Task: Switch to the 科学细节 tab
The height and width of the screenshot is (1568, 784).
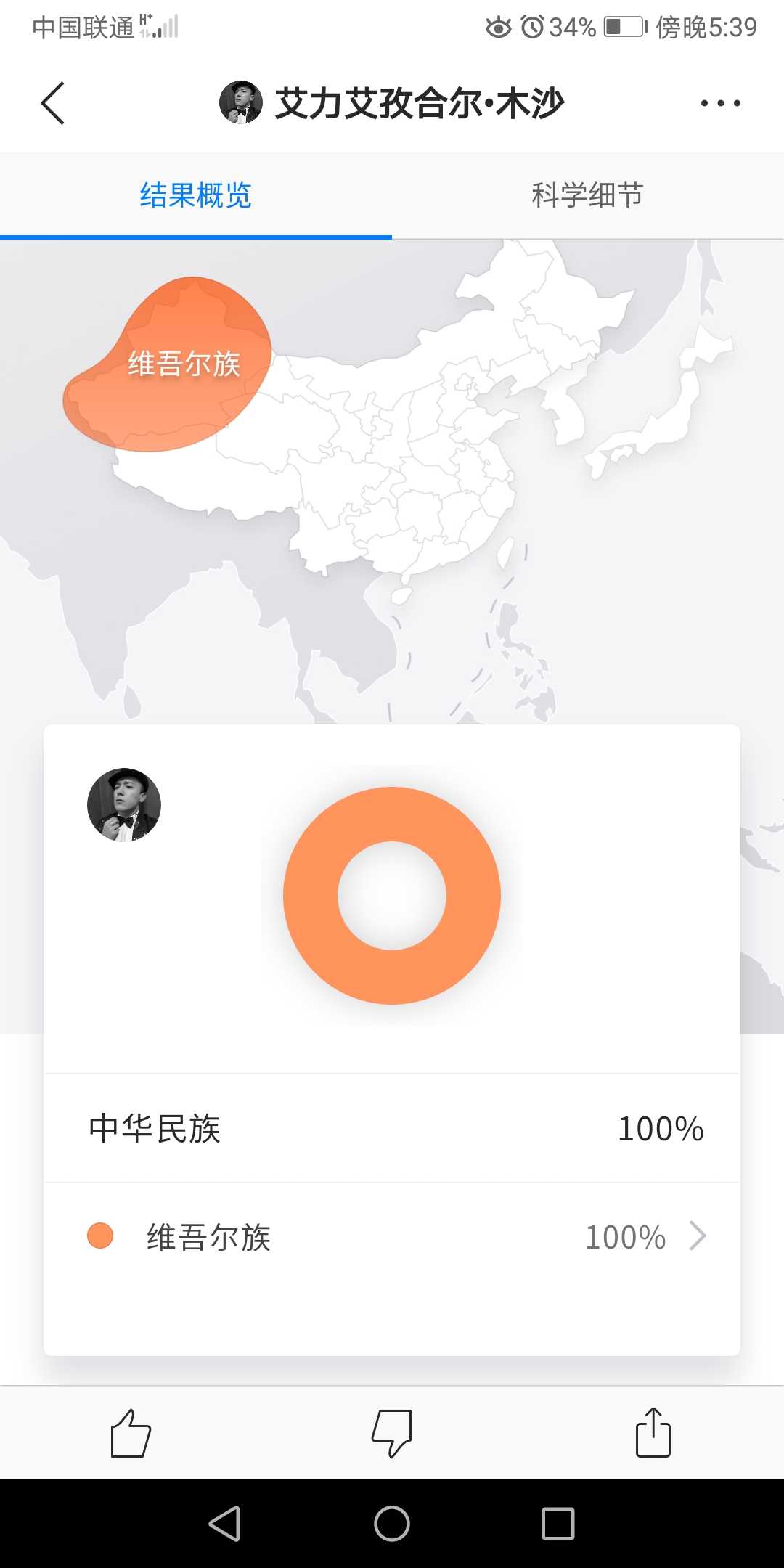Action: pos(587,195)
